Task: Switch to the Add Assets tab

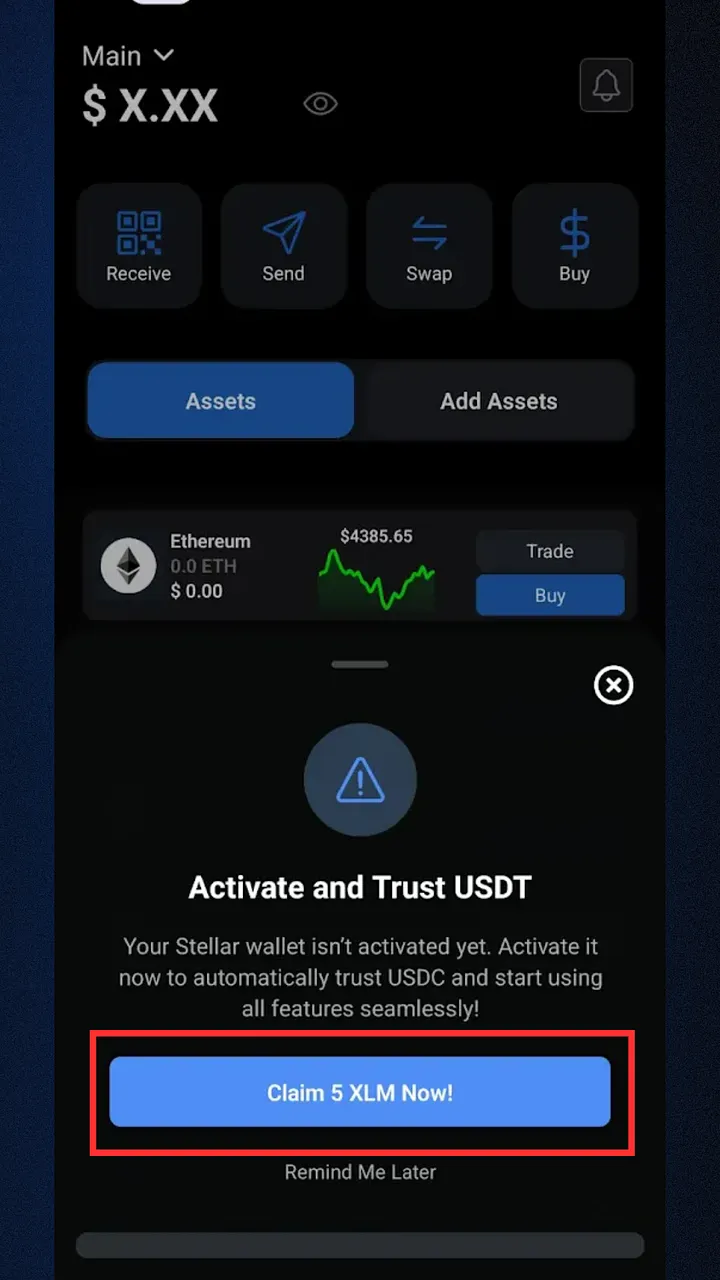Action: tap(498, 401)
